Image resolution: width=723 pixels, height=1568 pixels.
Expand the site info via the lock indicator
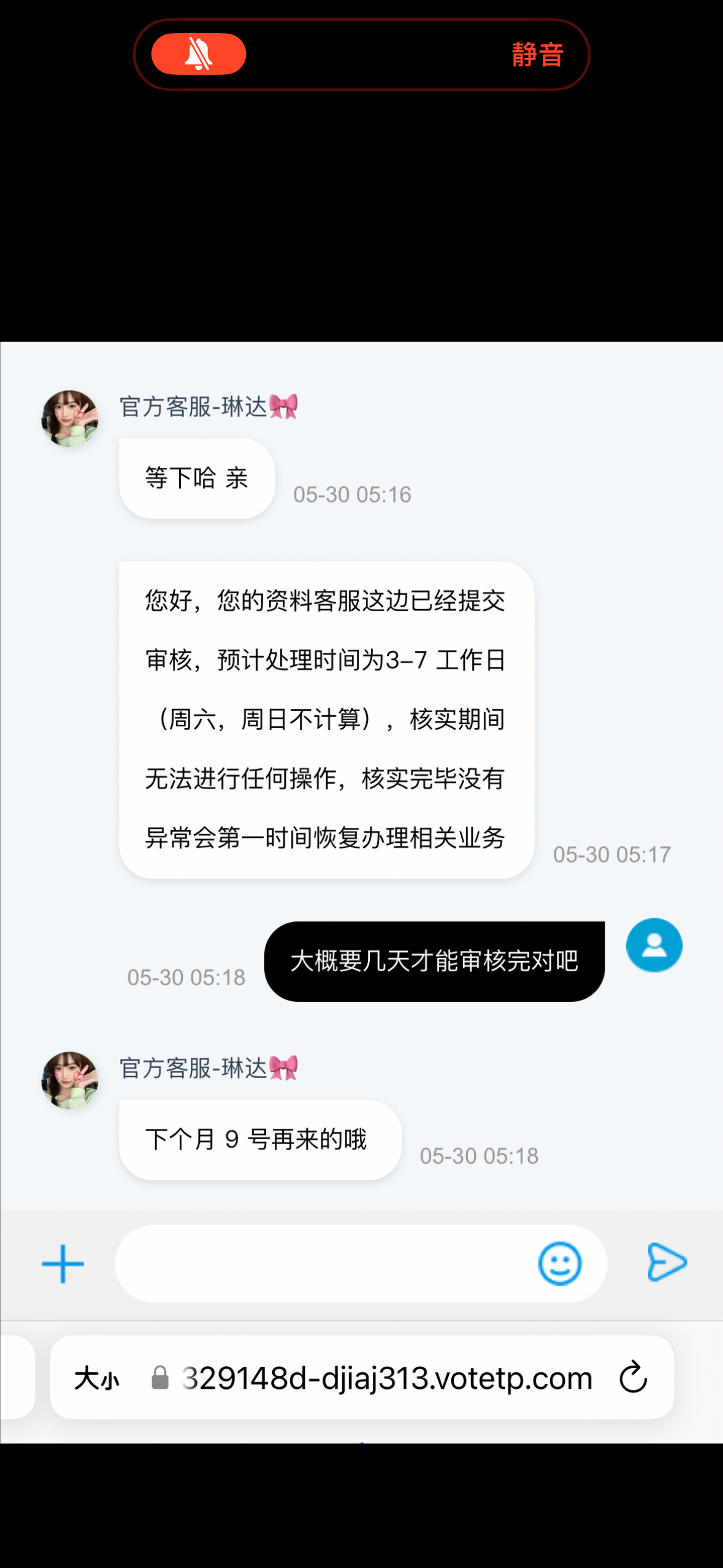pos(161,1377)
